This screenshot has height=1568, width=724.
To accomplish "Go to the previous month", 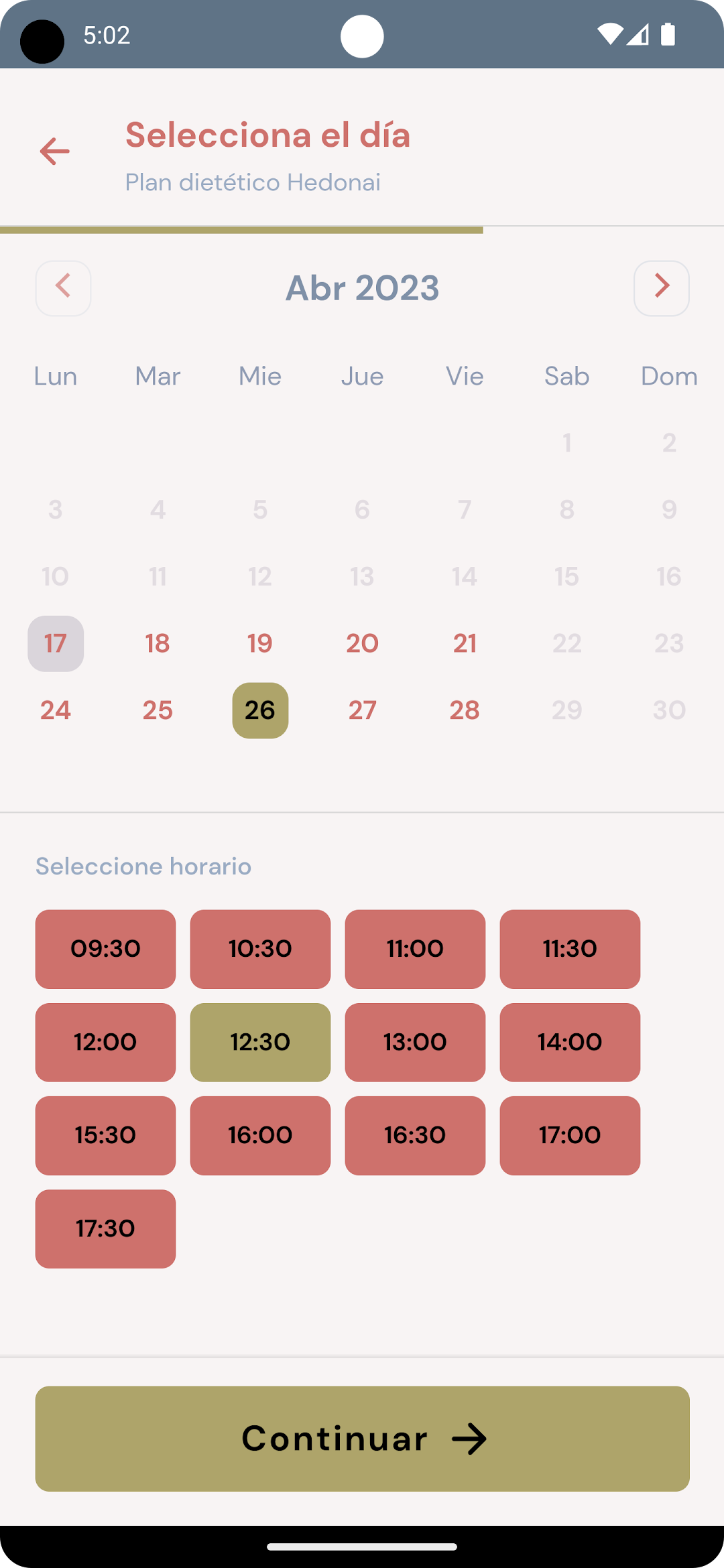I will coord(63,288).
